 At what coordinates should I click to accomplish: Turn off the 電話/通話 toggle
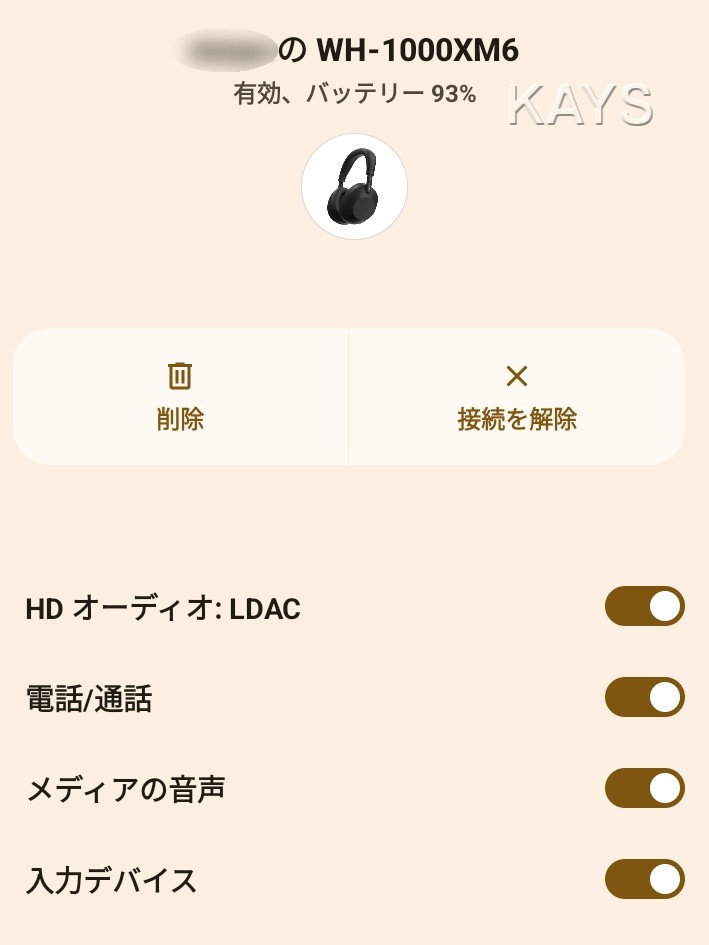coord(644,697)
